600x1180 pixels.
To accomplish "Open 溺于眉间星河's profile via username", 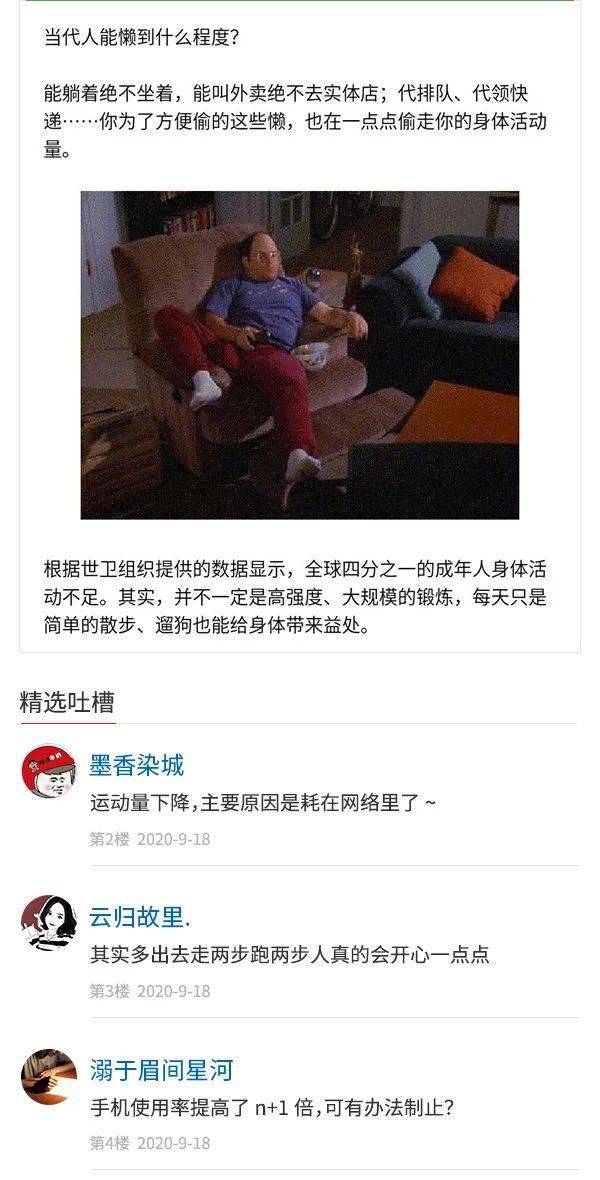I will (161, 1071).
